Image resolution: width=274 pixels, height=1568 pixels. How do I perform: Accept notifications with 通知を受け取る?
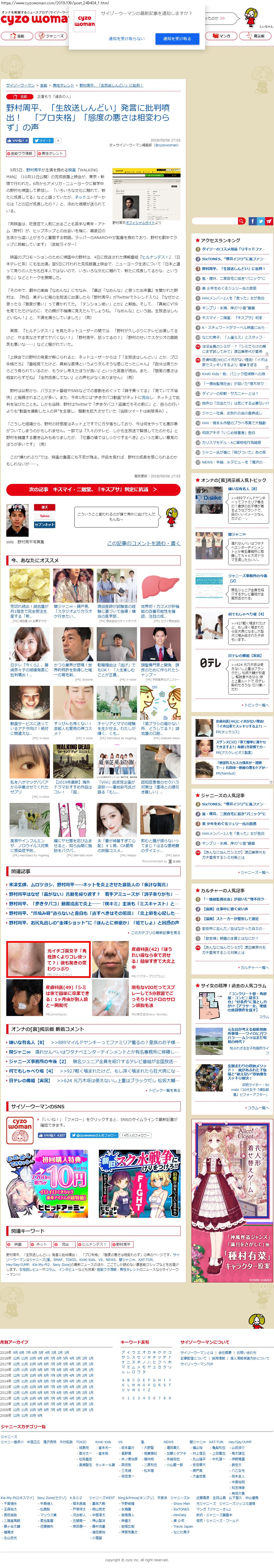176,38
